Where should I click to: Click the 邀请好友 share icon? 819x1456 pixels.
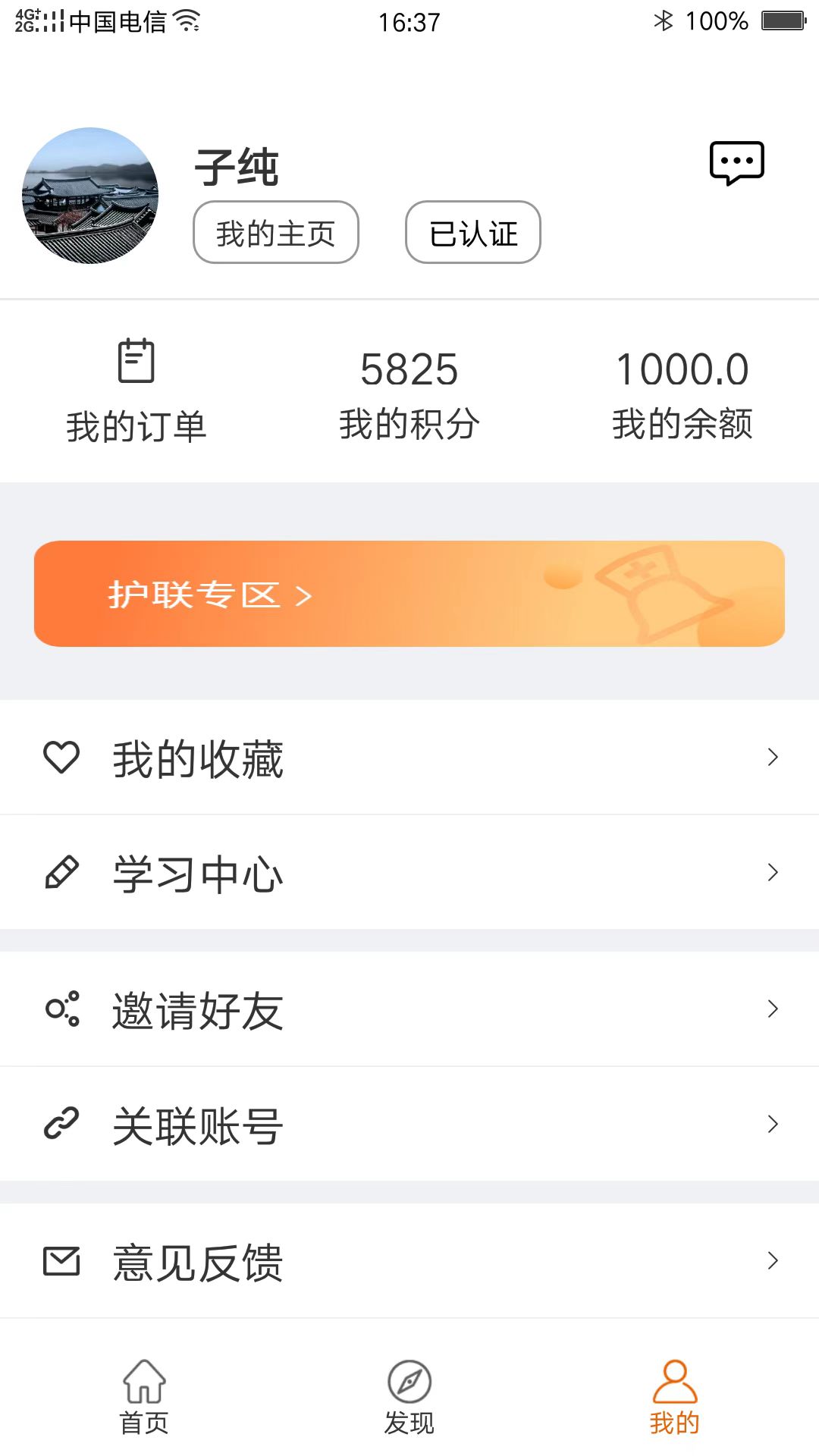[64, 1009]
